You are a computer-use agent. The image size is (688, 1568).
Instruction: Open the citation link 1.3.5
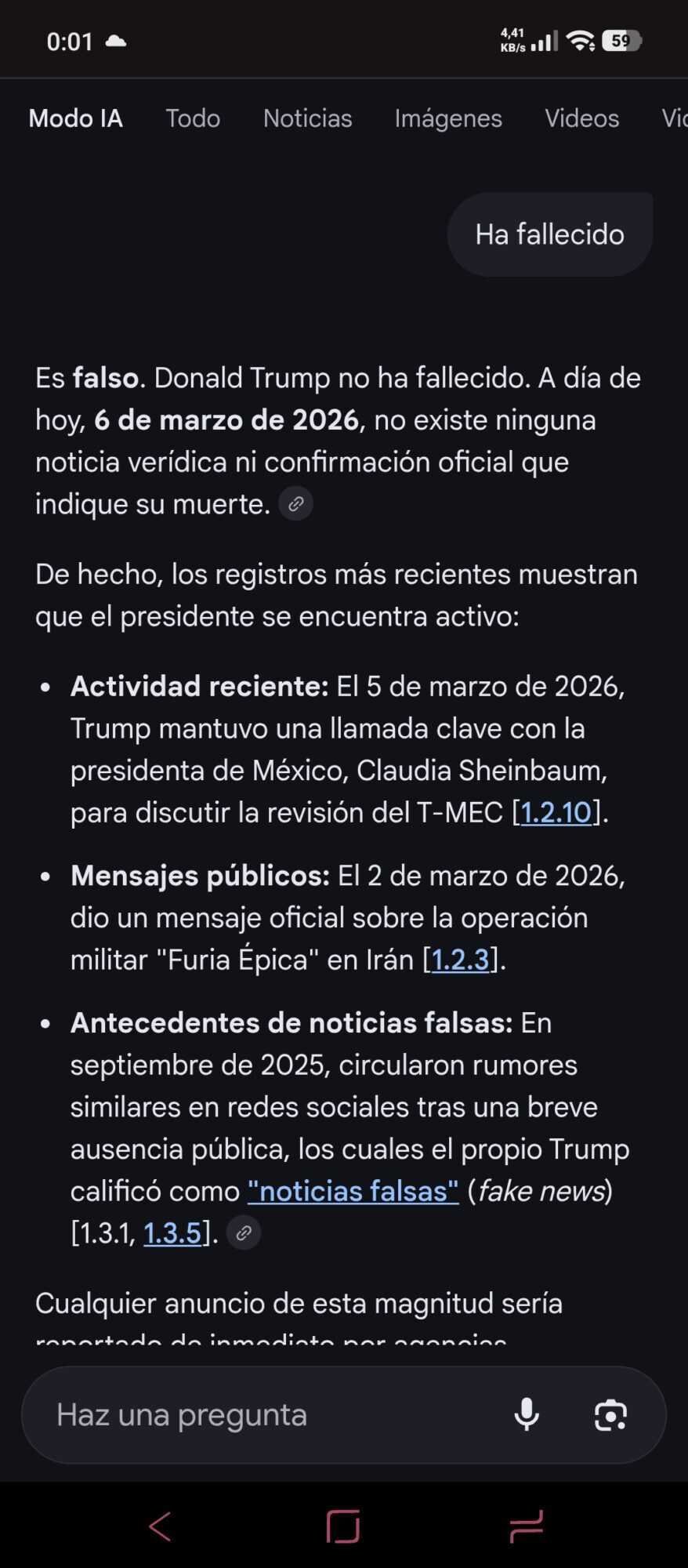pyautogui.click(x=172, y=1233)
